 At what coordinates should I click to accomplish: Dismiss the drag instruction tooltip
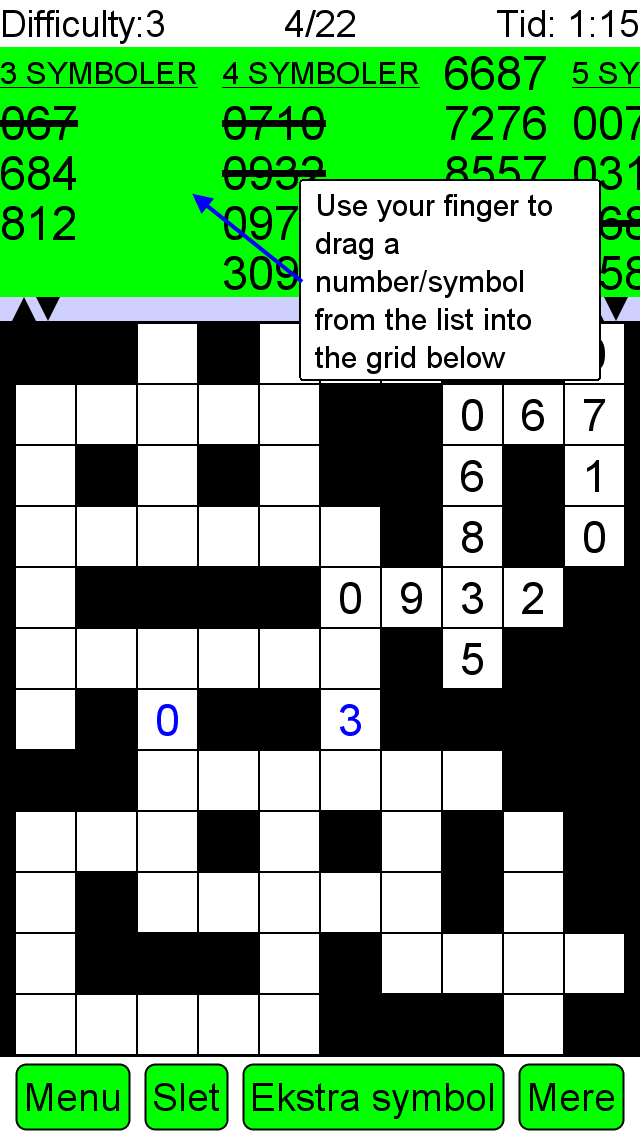(449, 280)
